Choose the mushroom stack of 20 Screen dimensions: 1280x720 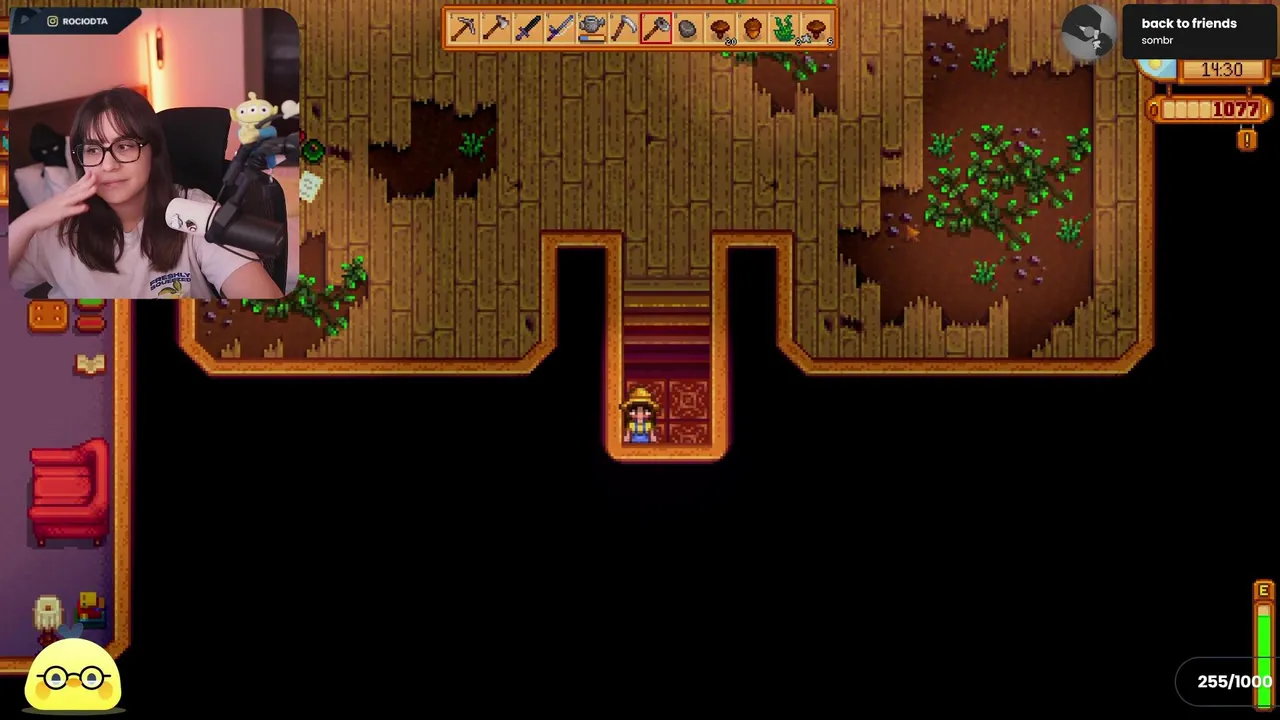click(x=720, y=28)
